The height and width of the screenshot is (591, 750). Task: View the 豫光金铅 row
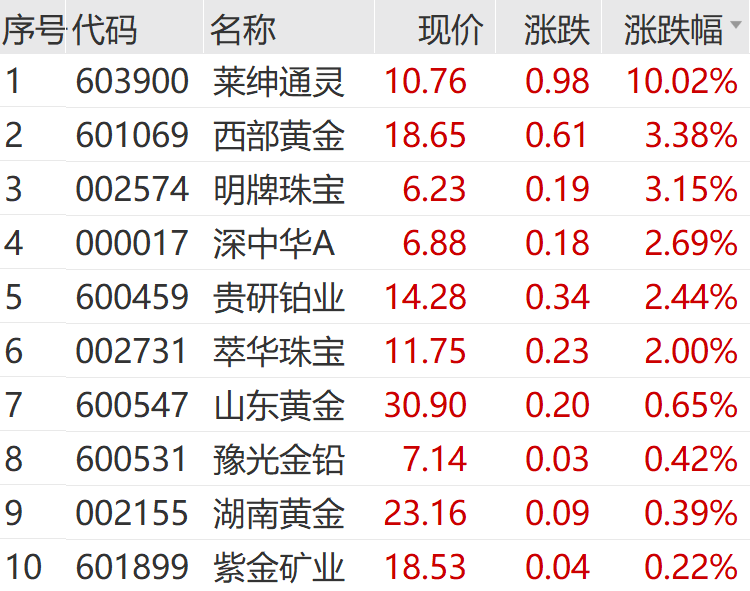[x=279, y=459]
